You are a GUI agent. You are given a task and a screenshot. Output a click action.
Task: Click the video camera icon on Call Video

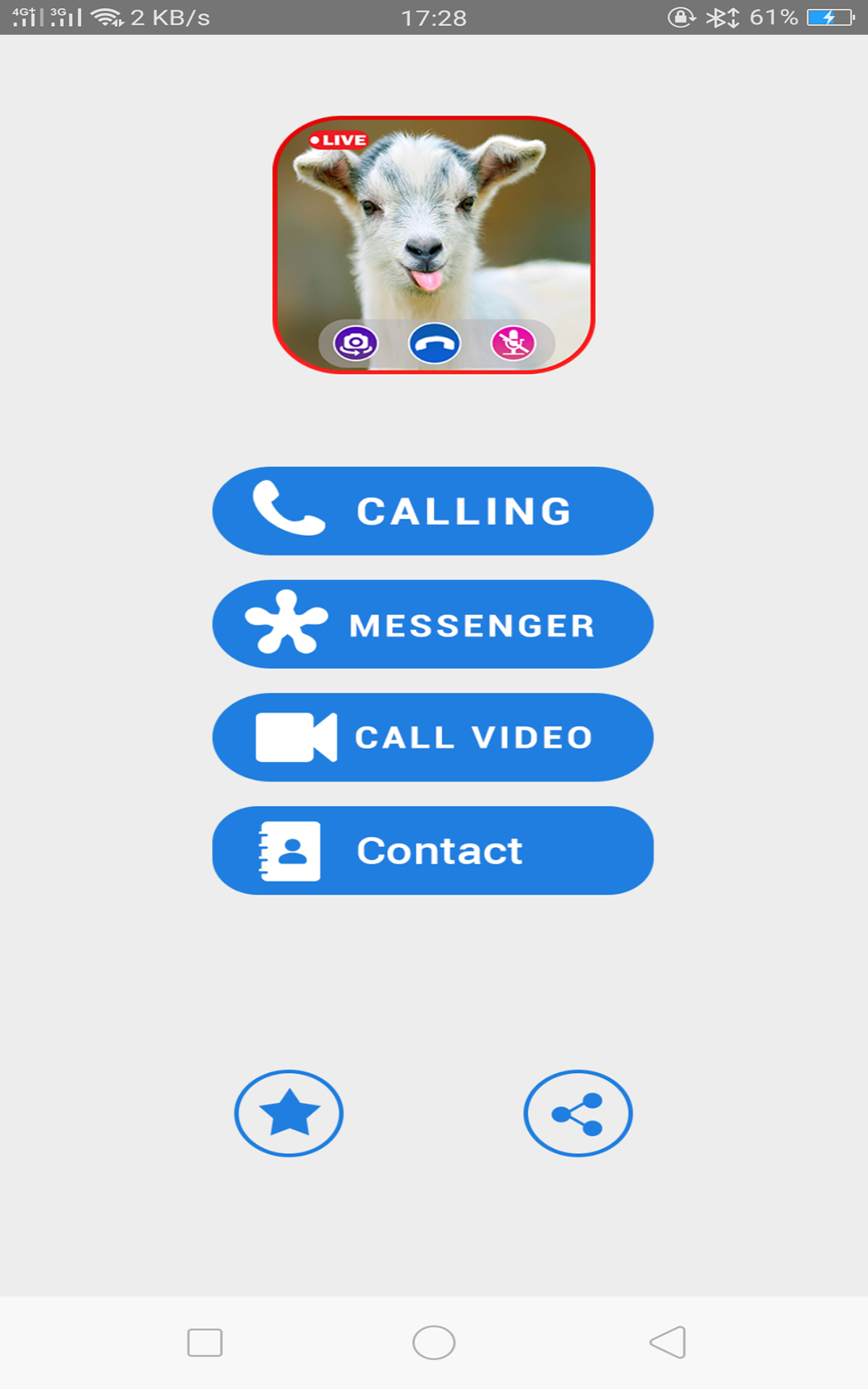pyautogui.click(x=297, y=737)
